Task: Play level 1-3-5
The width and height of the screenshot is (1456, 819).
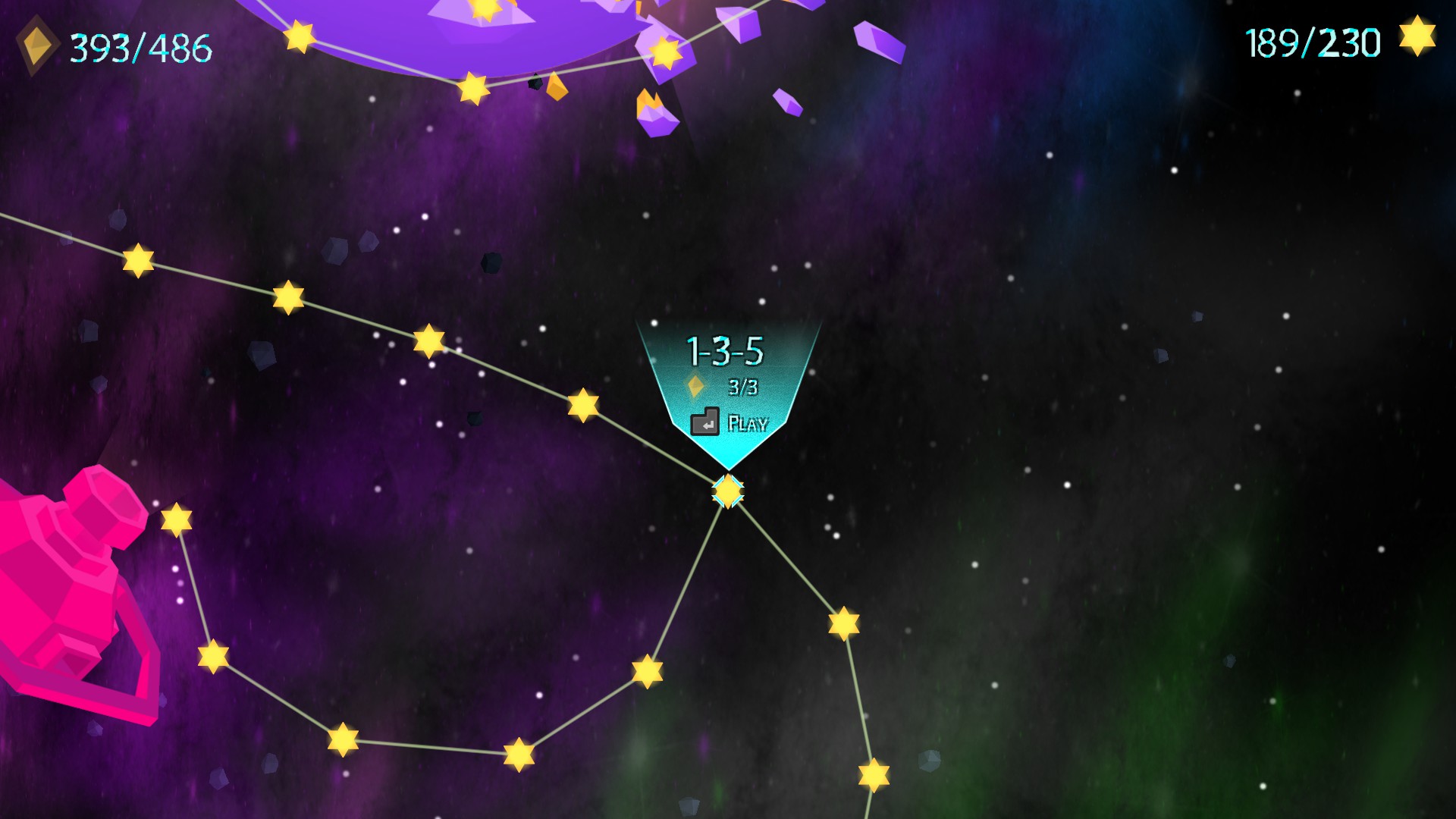Action: coord(730,423)
